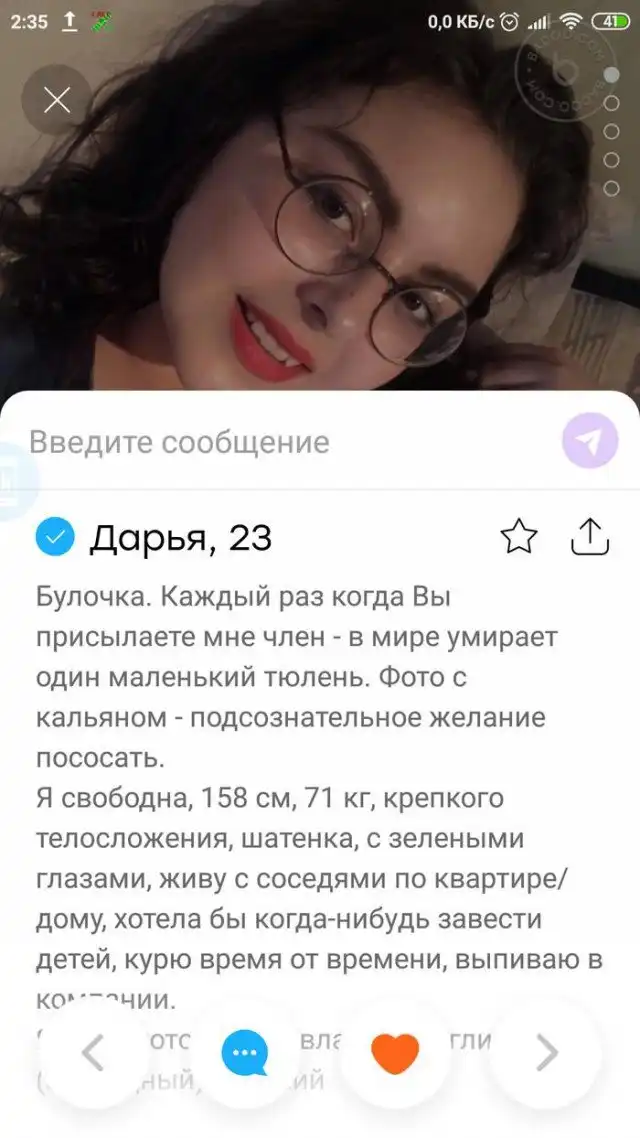Send the message with the paper plane

[590, 441]
